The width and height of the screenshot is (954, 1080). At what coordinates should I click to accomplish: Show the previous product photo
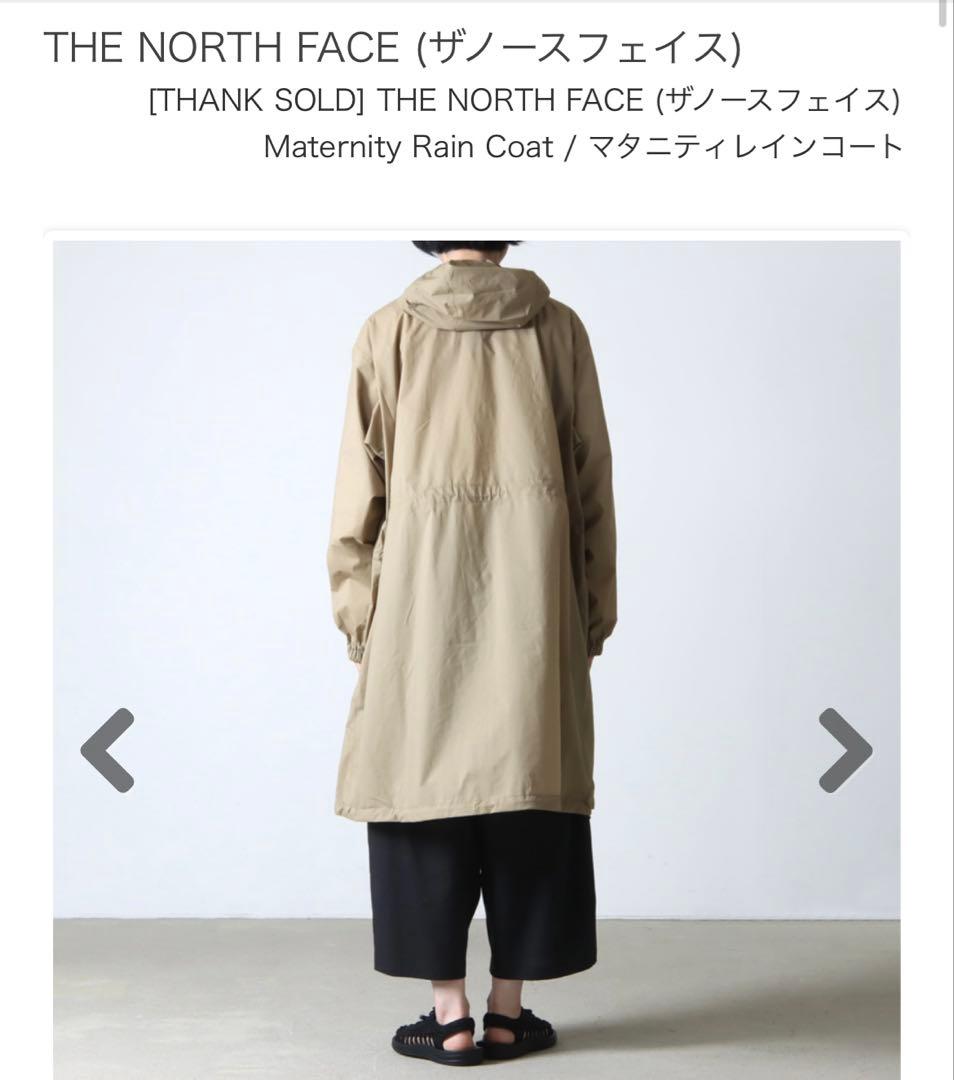click(x=108, y=750)
